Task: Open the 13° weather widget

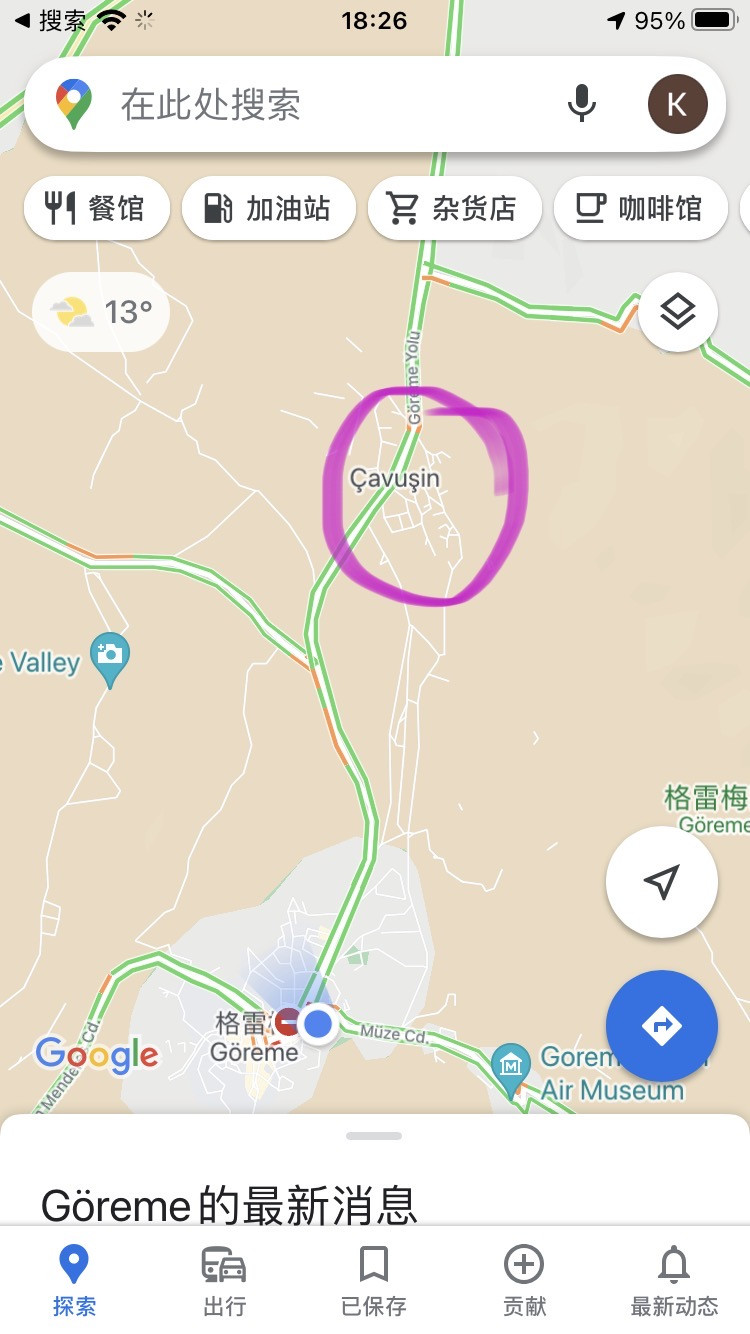Action: point(102,312)
